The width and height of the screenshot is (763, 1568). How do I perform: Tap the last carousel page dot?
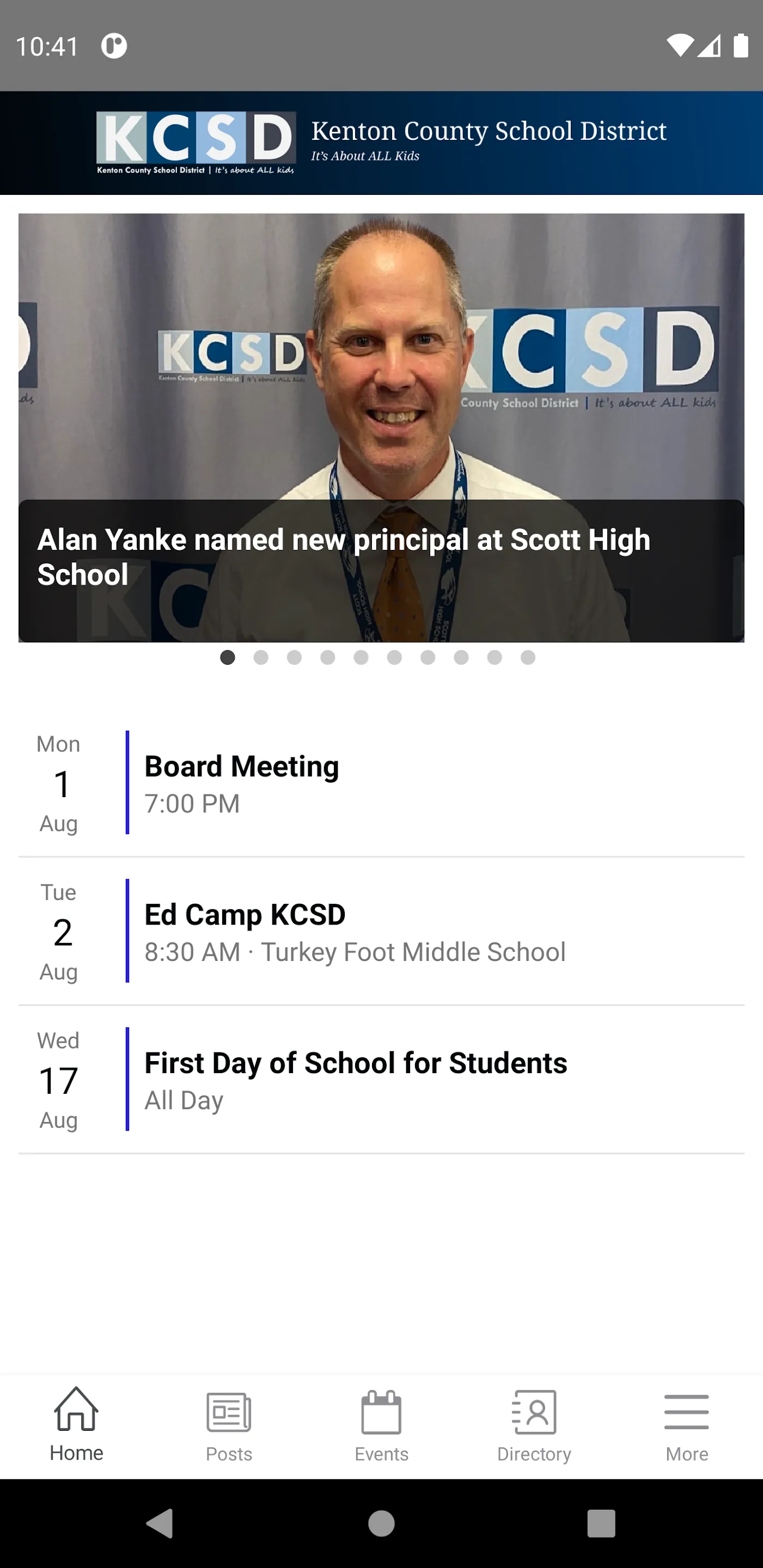coord(528,657)
